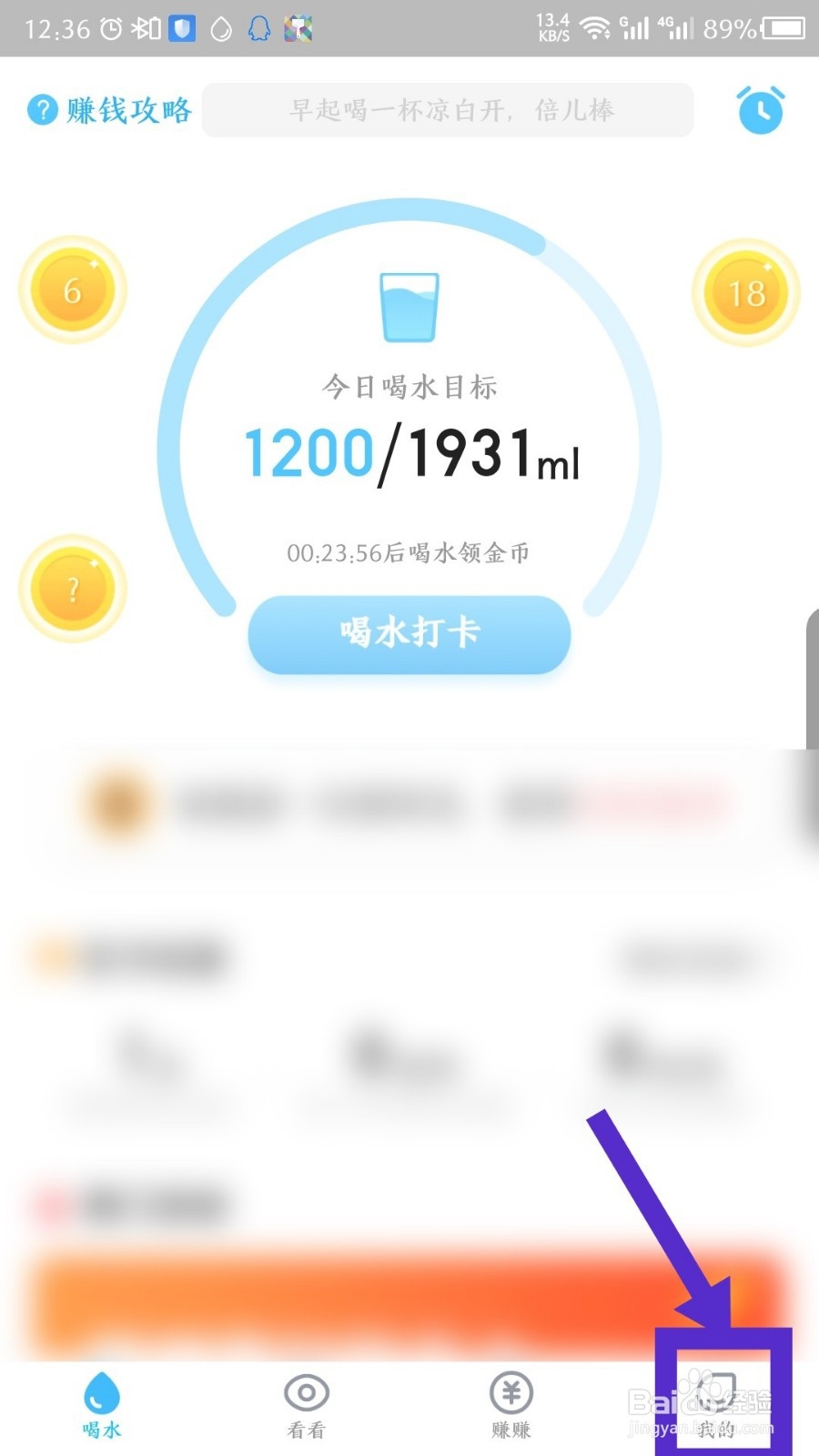Screen dimensions: 819x1456
Task: Open the drink reminder alarm clock icon
Action: [x=761, y=110]
